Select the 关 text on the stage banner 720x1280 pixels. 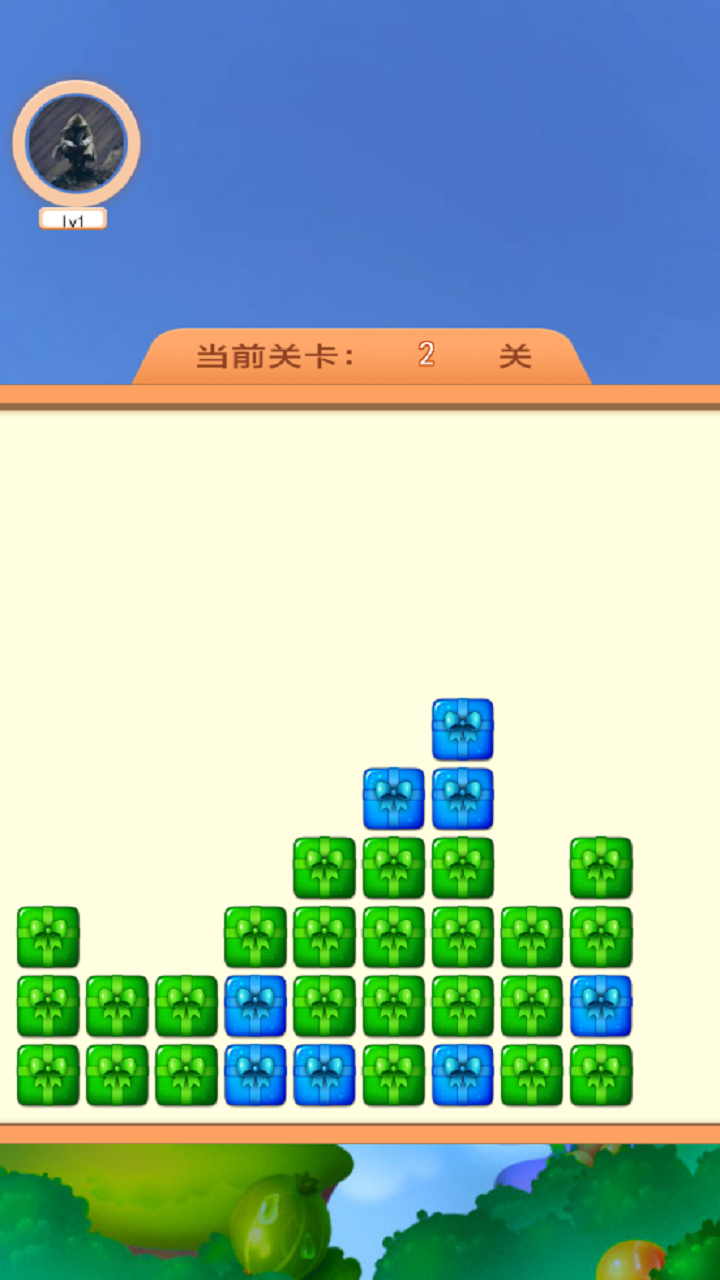tap(513, 355)
